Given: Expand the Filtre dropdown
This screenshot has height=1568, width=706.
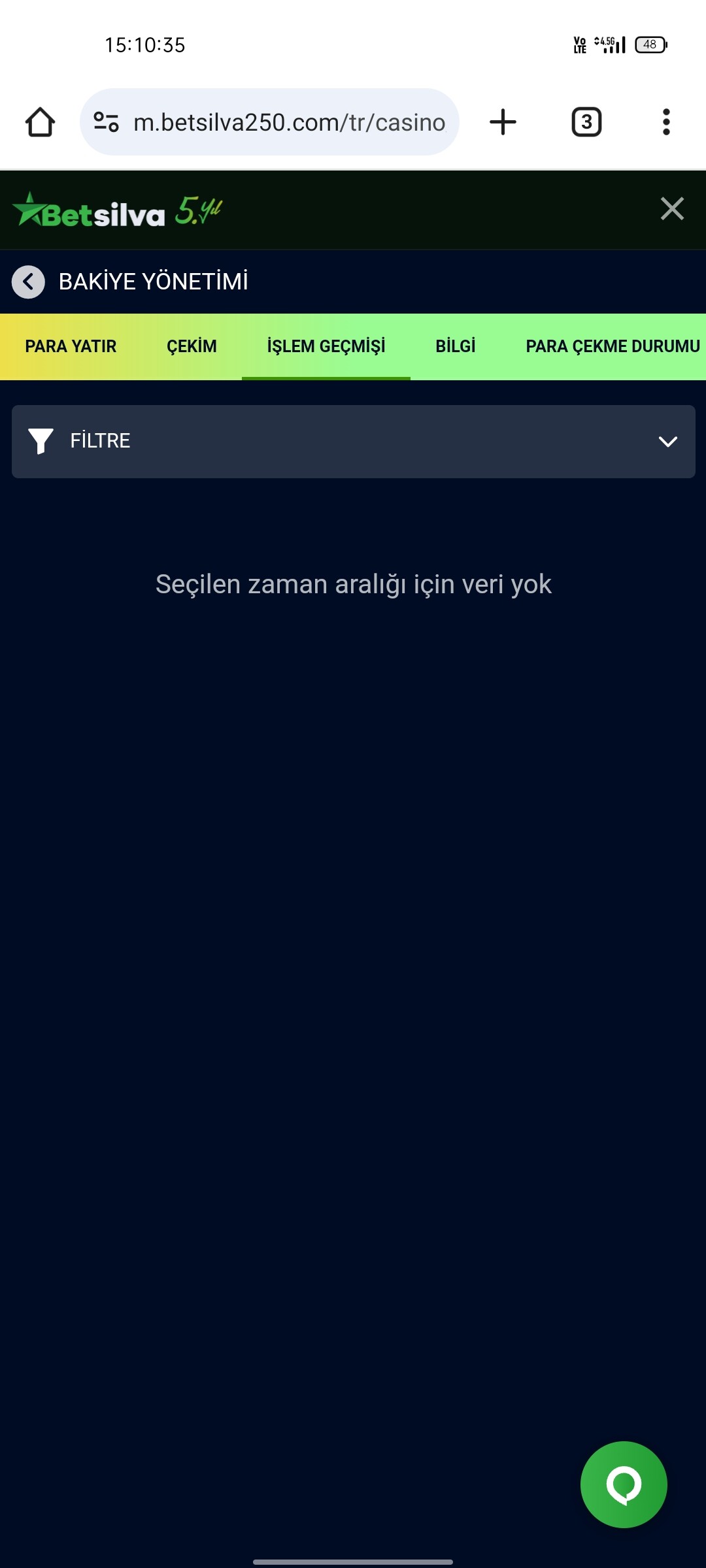Looking at the screenshot, I should [354, 442].
